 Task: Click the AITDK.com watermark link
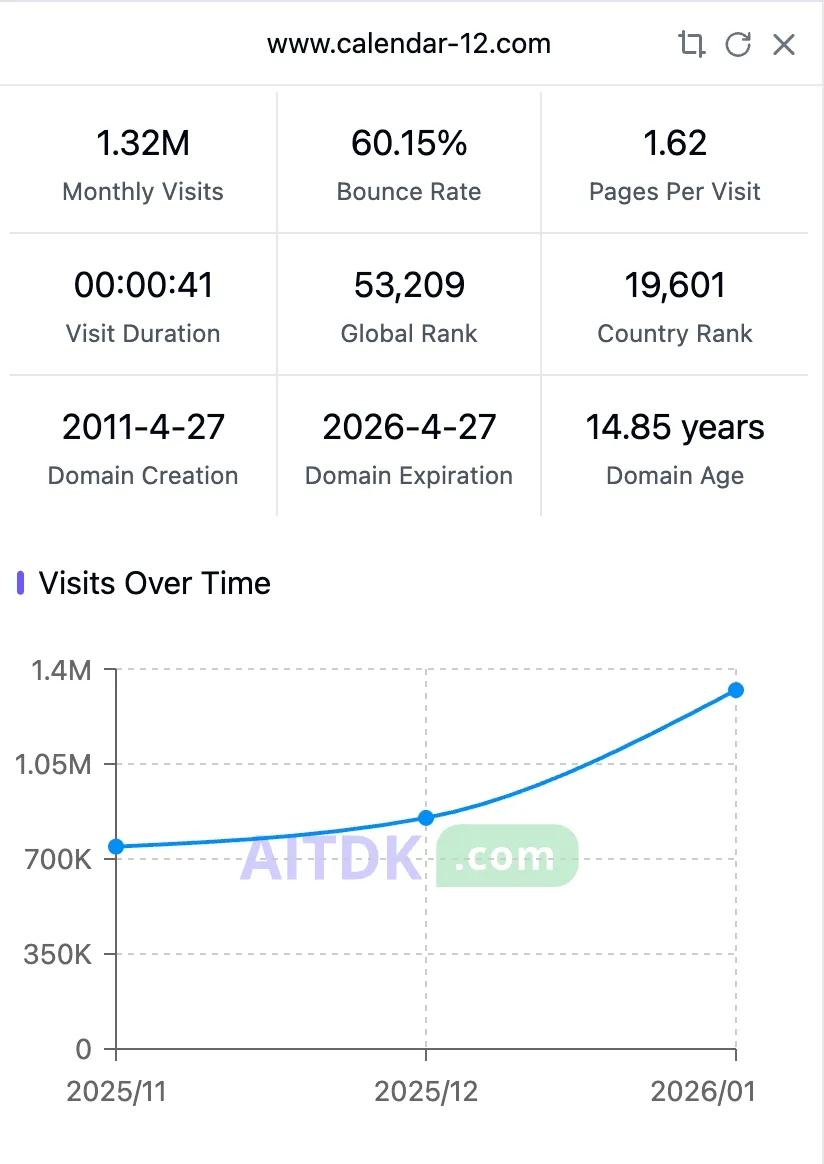coord(412,857)
